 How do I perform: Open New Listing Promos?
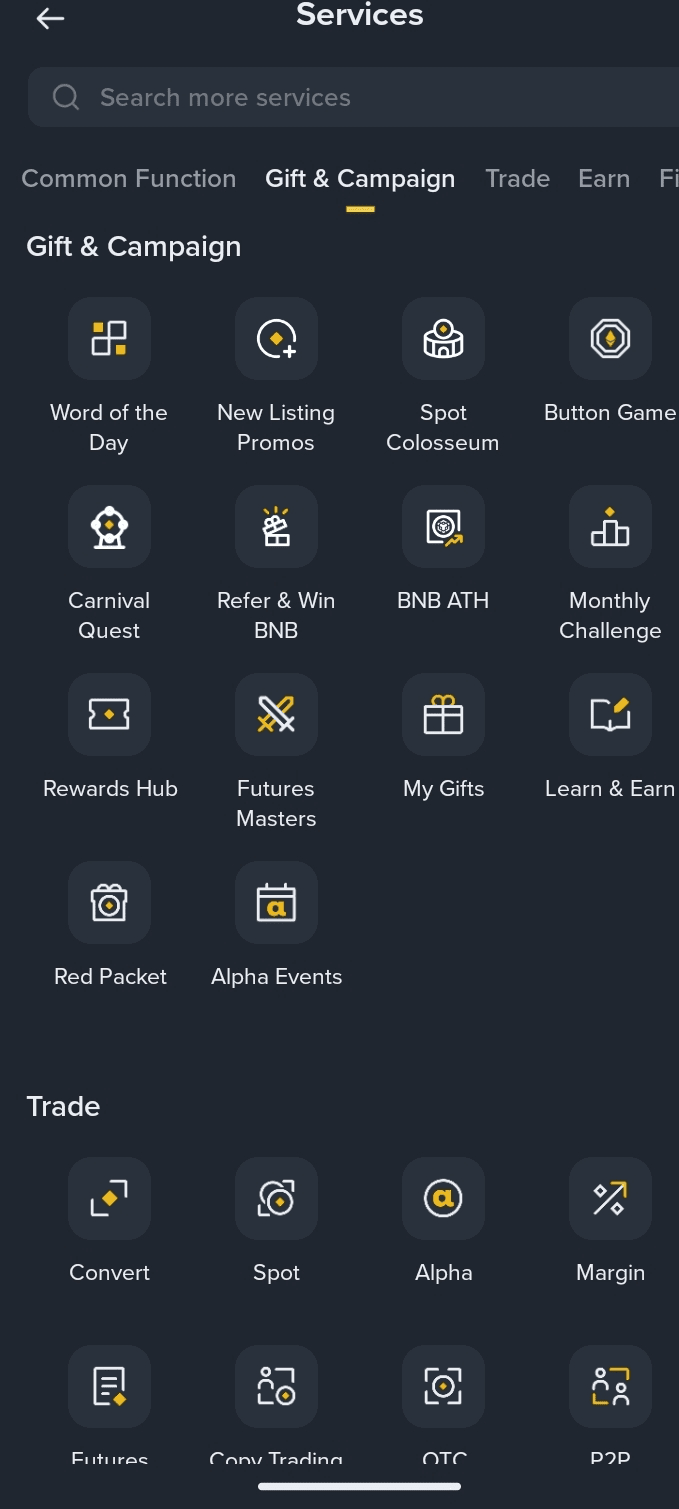pos(276,339)
